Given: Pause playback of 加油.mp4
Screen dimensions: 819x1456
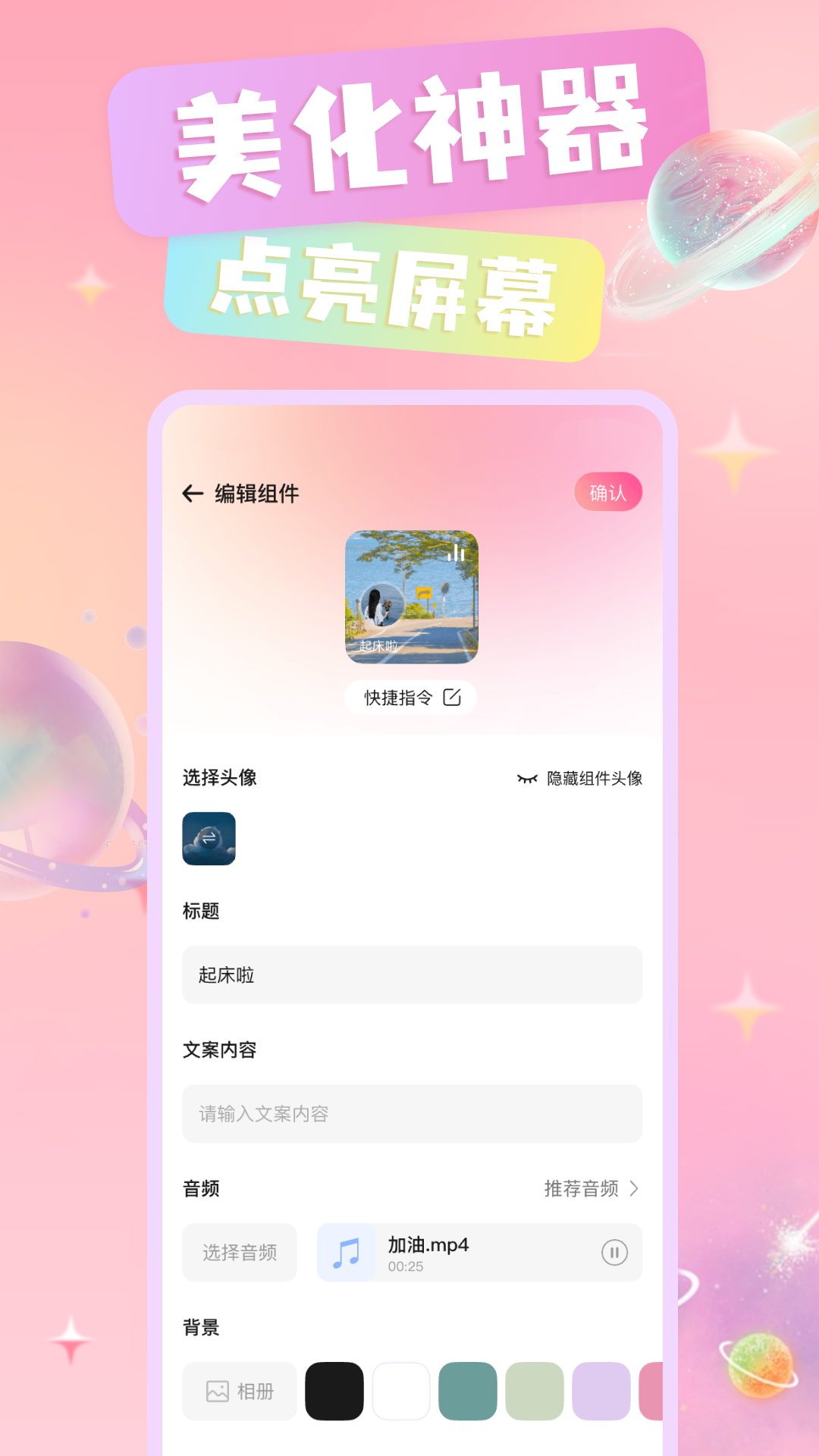Looking at the screenshot, I should (x=614, y=1252).
